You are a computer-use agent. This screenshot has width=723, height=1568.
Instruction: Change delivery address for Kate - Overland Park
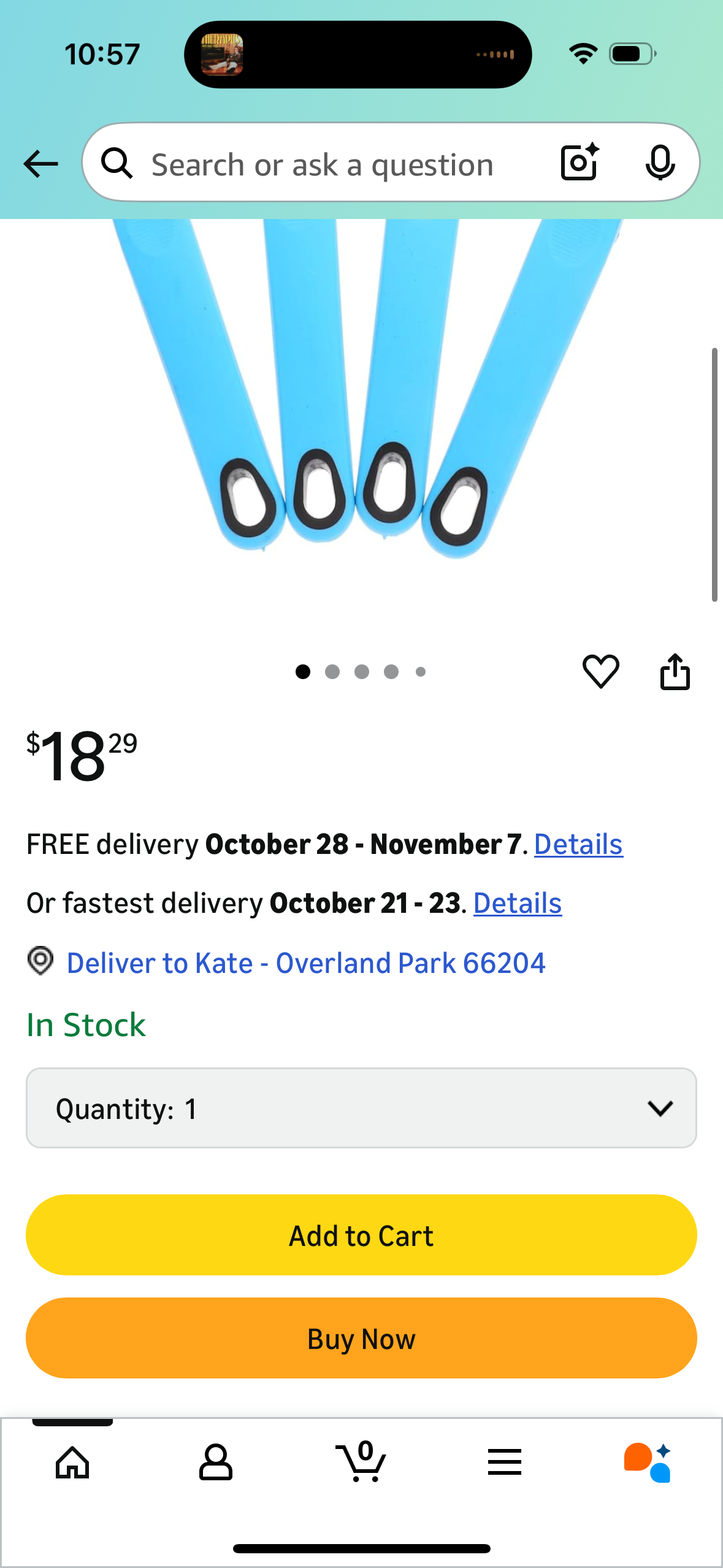pos(305,963)
